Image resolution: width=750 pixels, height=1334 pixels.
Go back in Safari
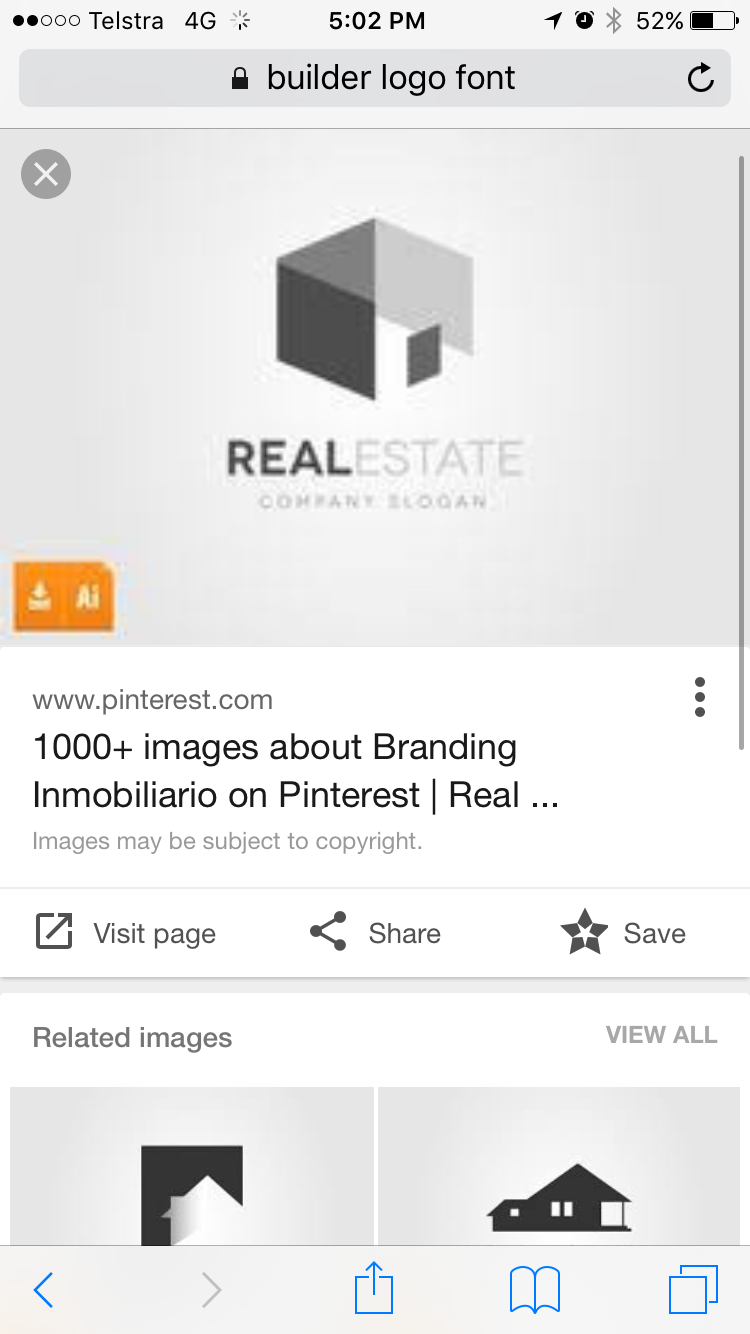(x=43, y=1290)
